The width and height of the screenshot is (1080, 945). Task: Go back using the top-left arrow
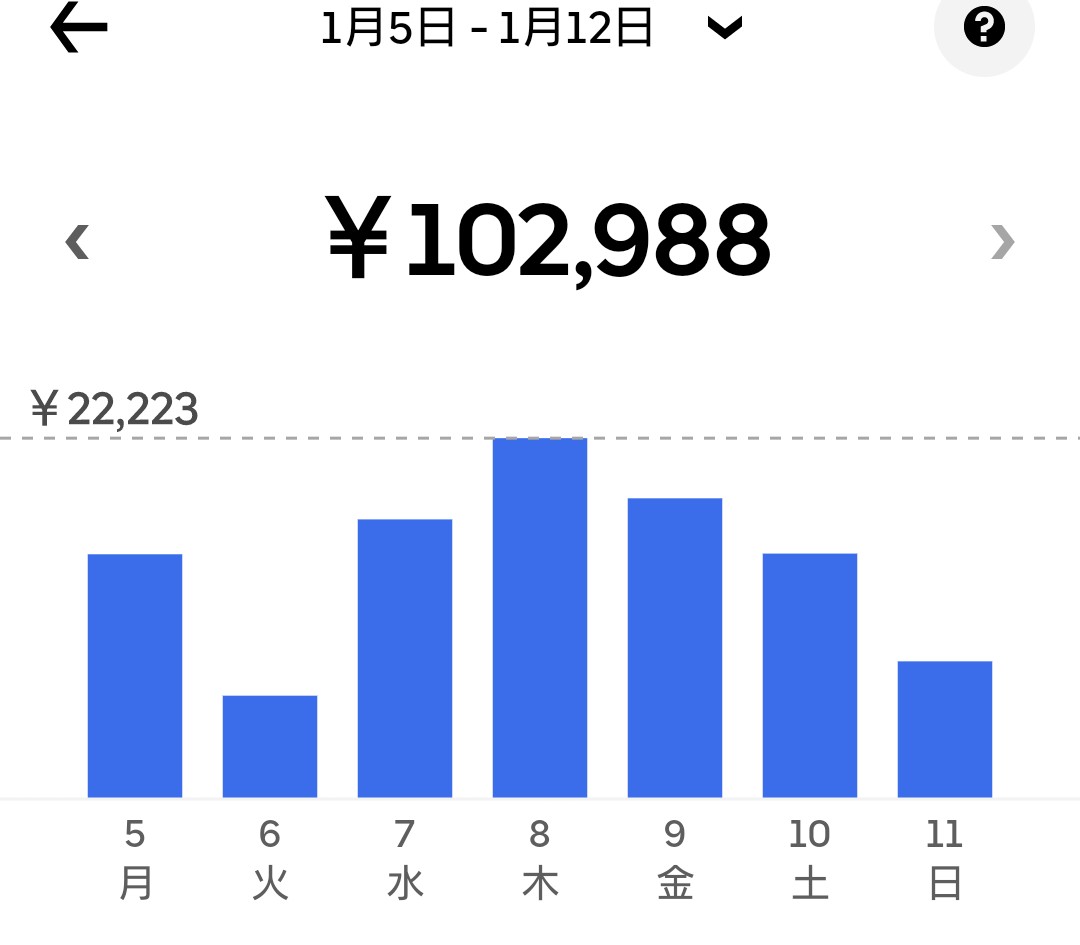pyautogui.click(x=79, y=29)
